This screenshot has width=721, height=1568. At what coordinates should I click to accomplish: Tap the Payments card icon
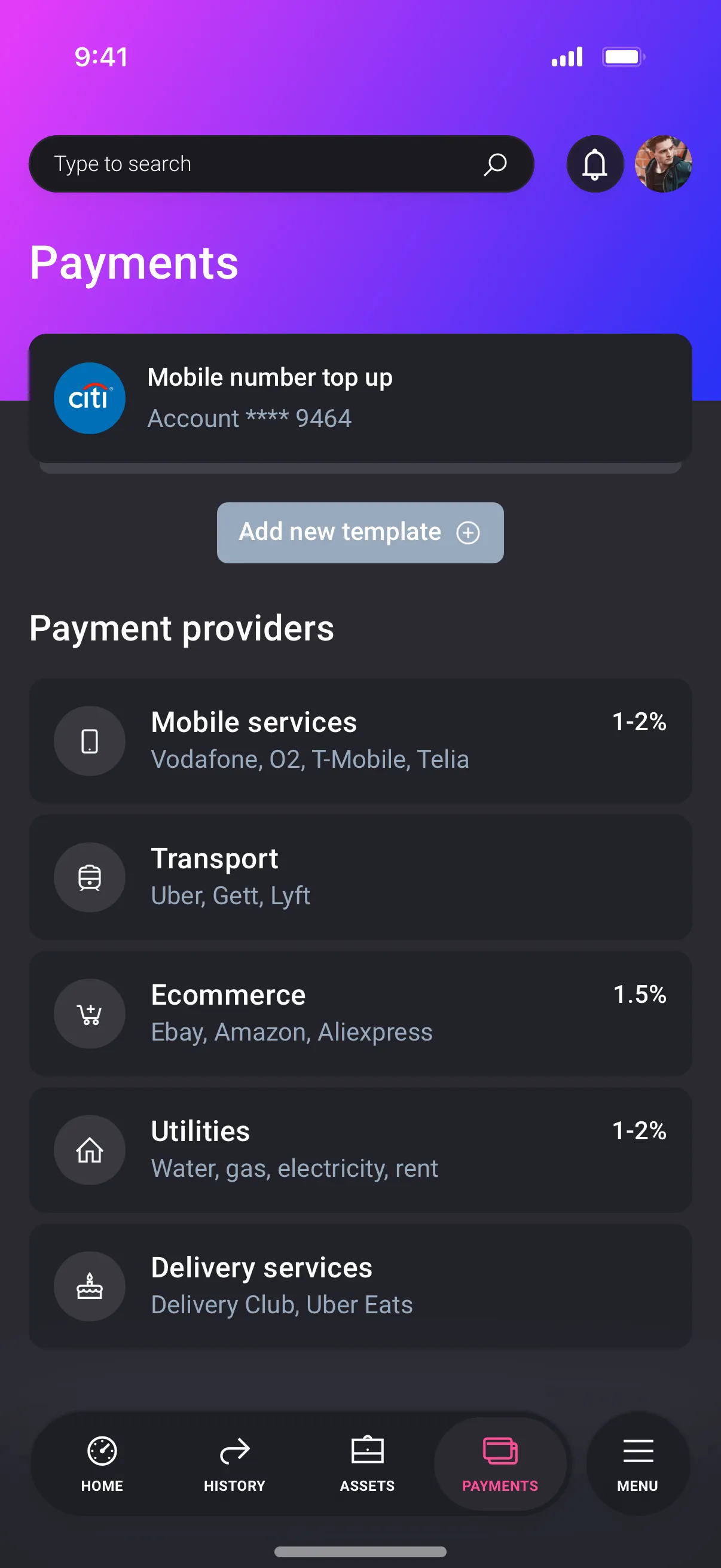click(500, 1451)
